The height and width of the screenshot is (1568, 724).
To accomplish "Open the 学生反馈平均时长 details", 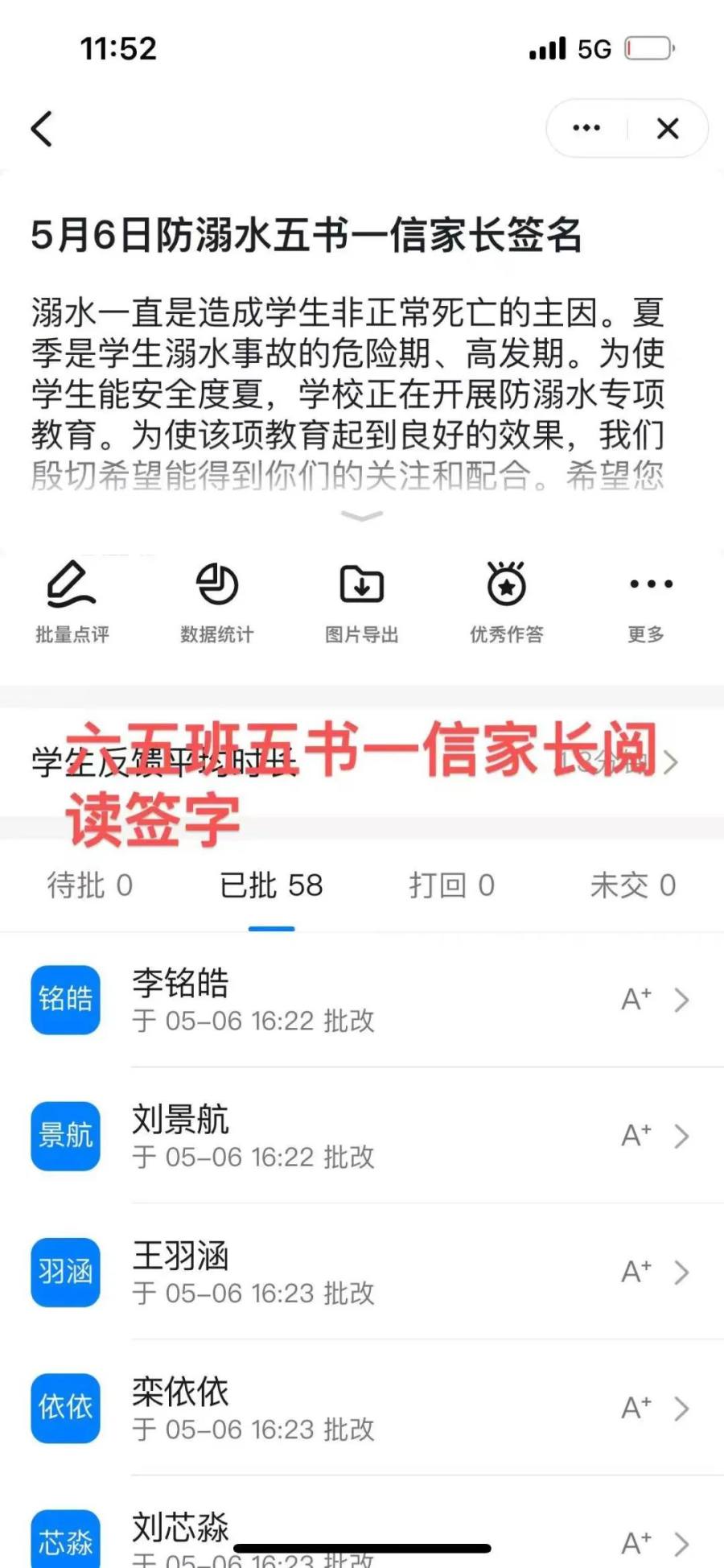I will [x=362, y=762].
